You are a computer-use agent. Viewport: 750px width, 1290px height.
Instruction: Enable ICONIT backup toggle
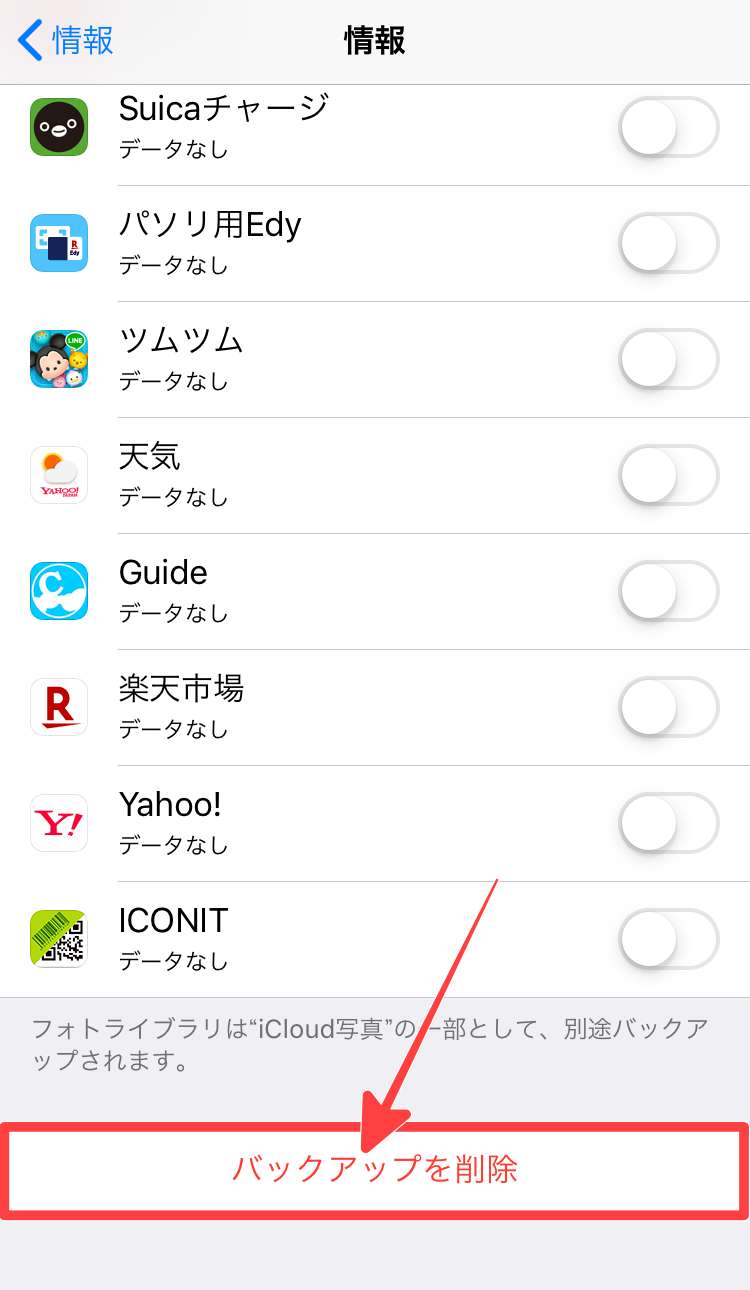669,939
